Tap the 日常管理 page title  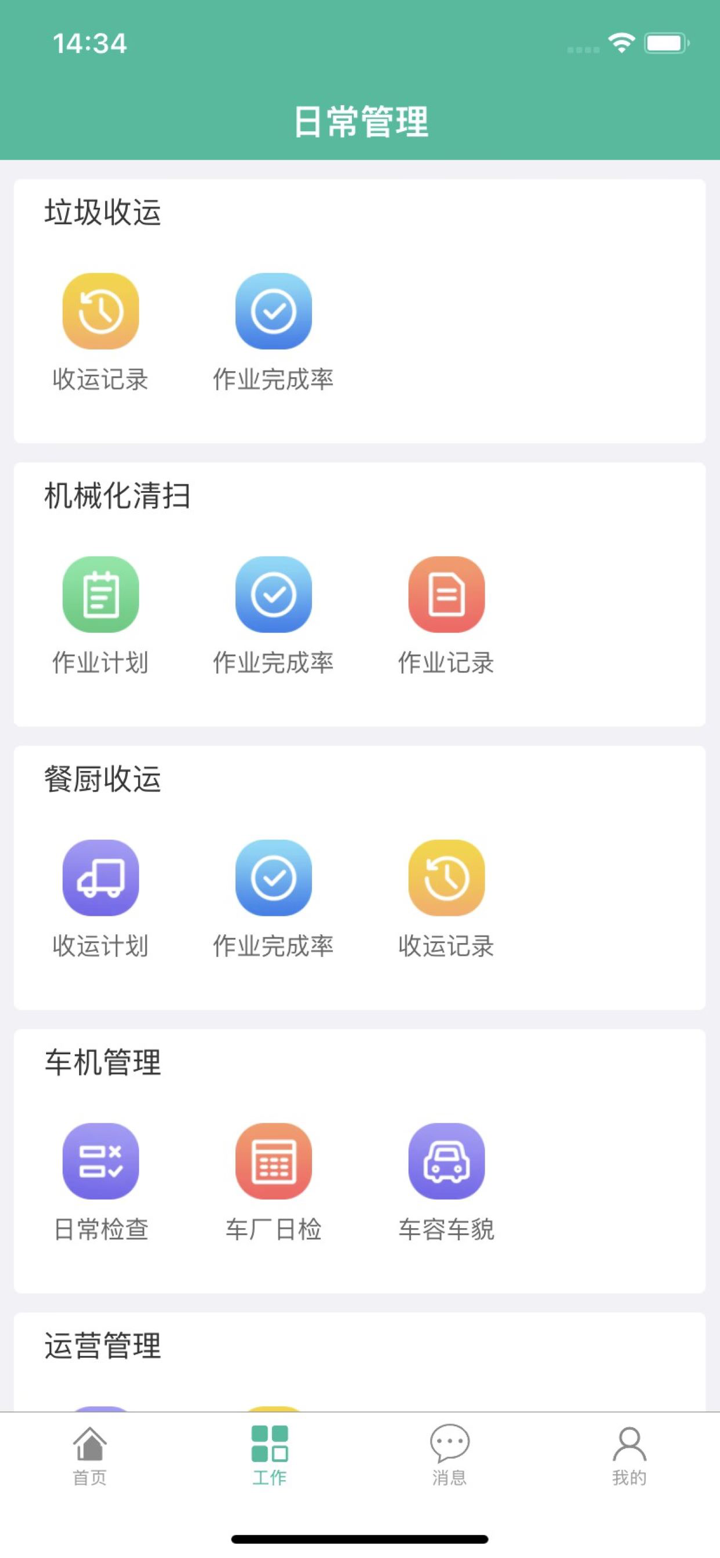(360, 122)
